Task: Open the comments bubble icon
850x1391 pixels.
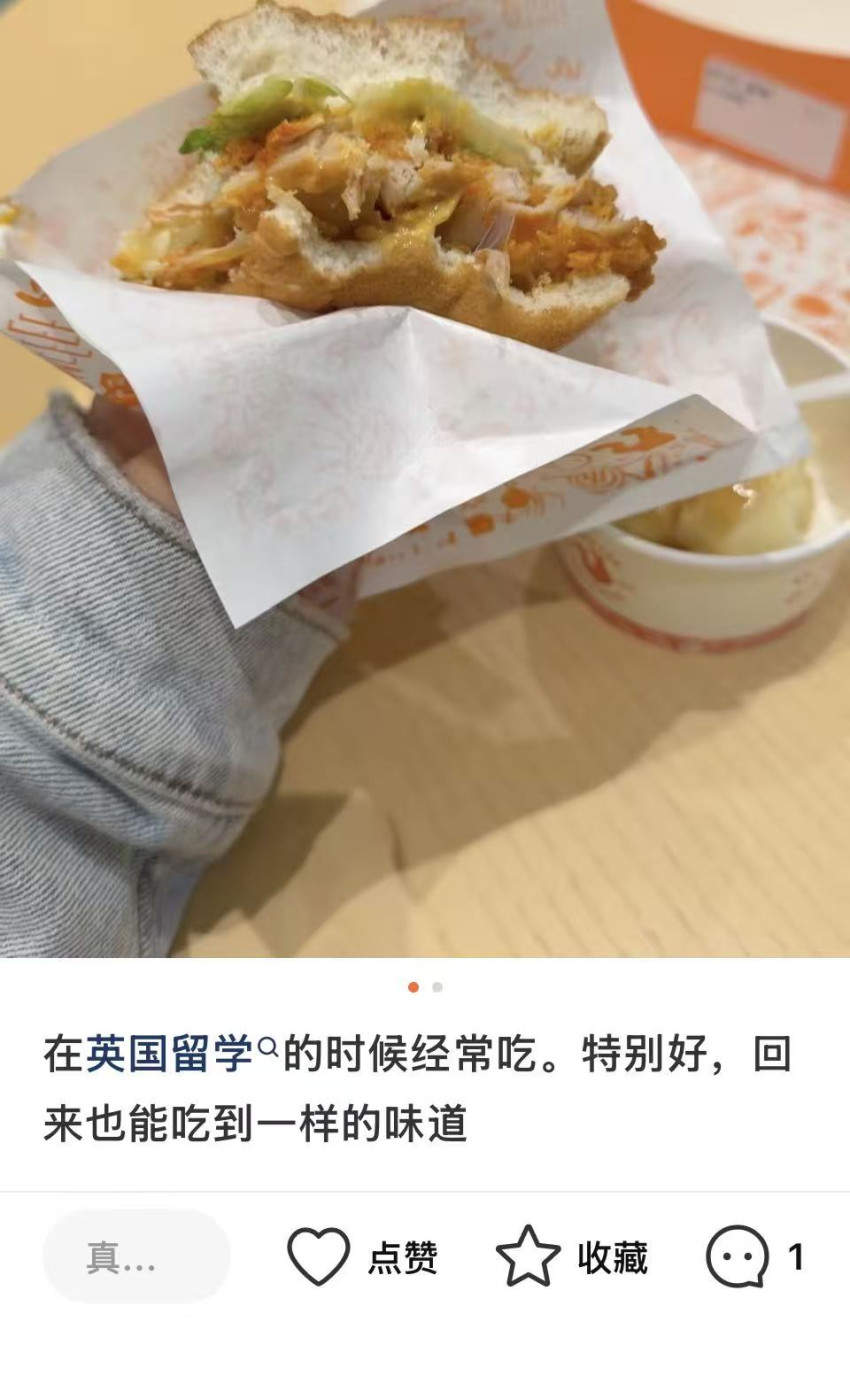Action: pos(738,1256)
